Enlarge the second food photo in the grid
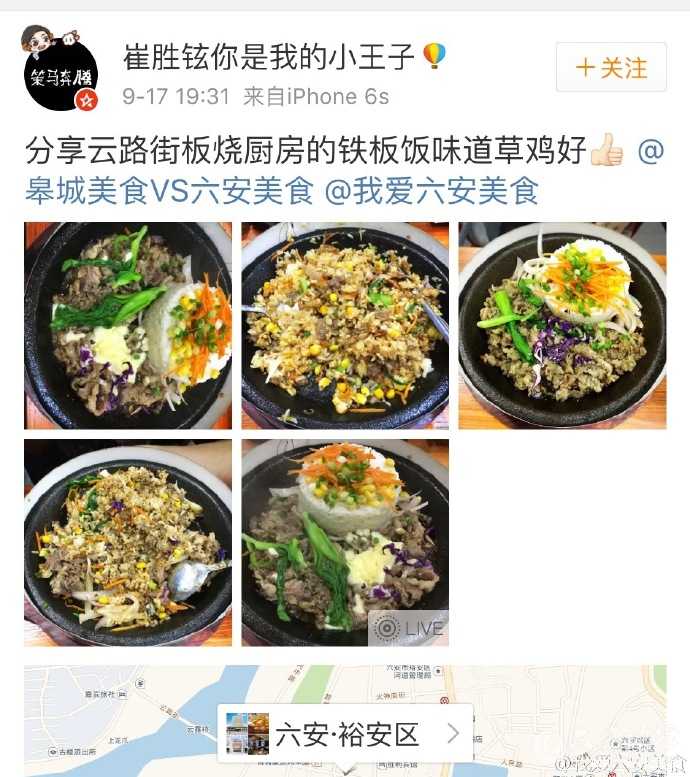Image resolution: width=690 pixels, height=777 pixels. click(345, 326)
